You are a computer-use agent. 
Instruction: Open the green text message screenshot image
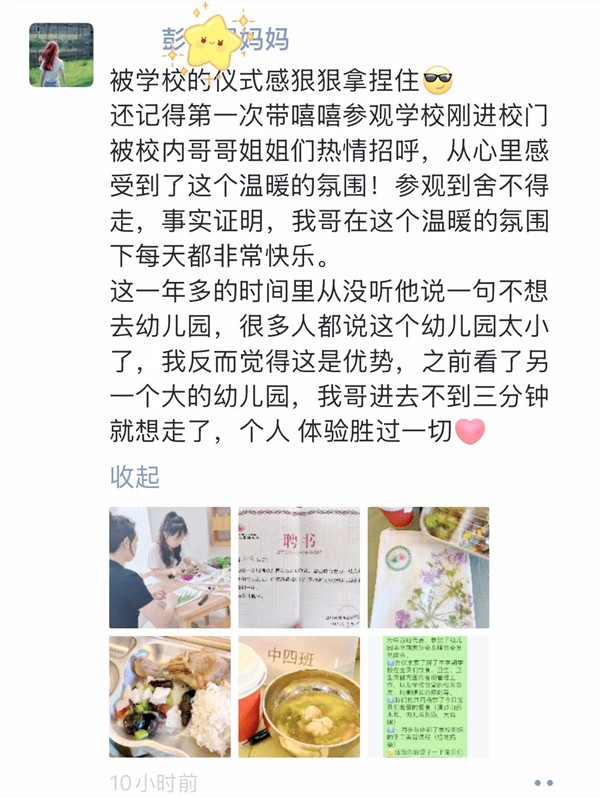point(428,696)
